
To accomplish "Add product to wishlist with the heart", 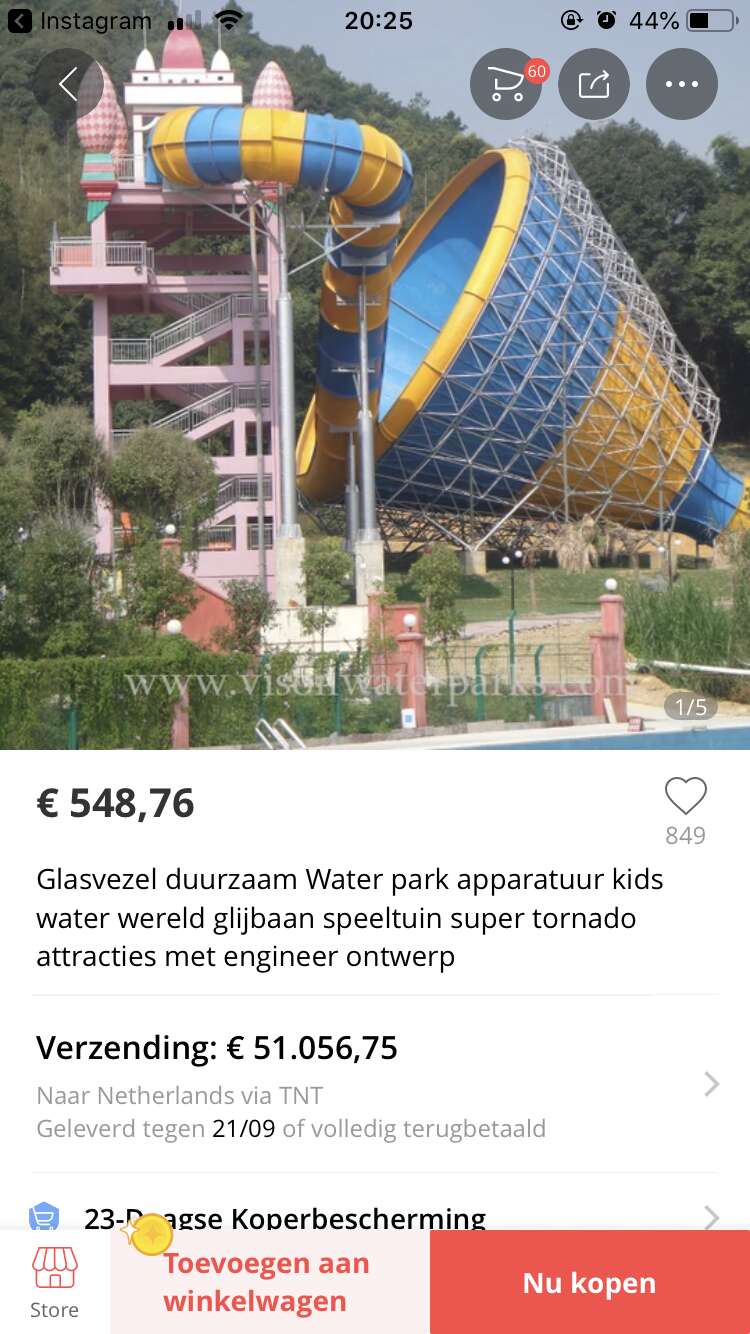I will [x=686, y=797].
